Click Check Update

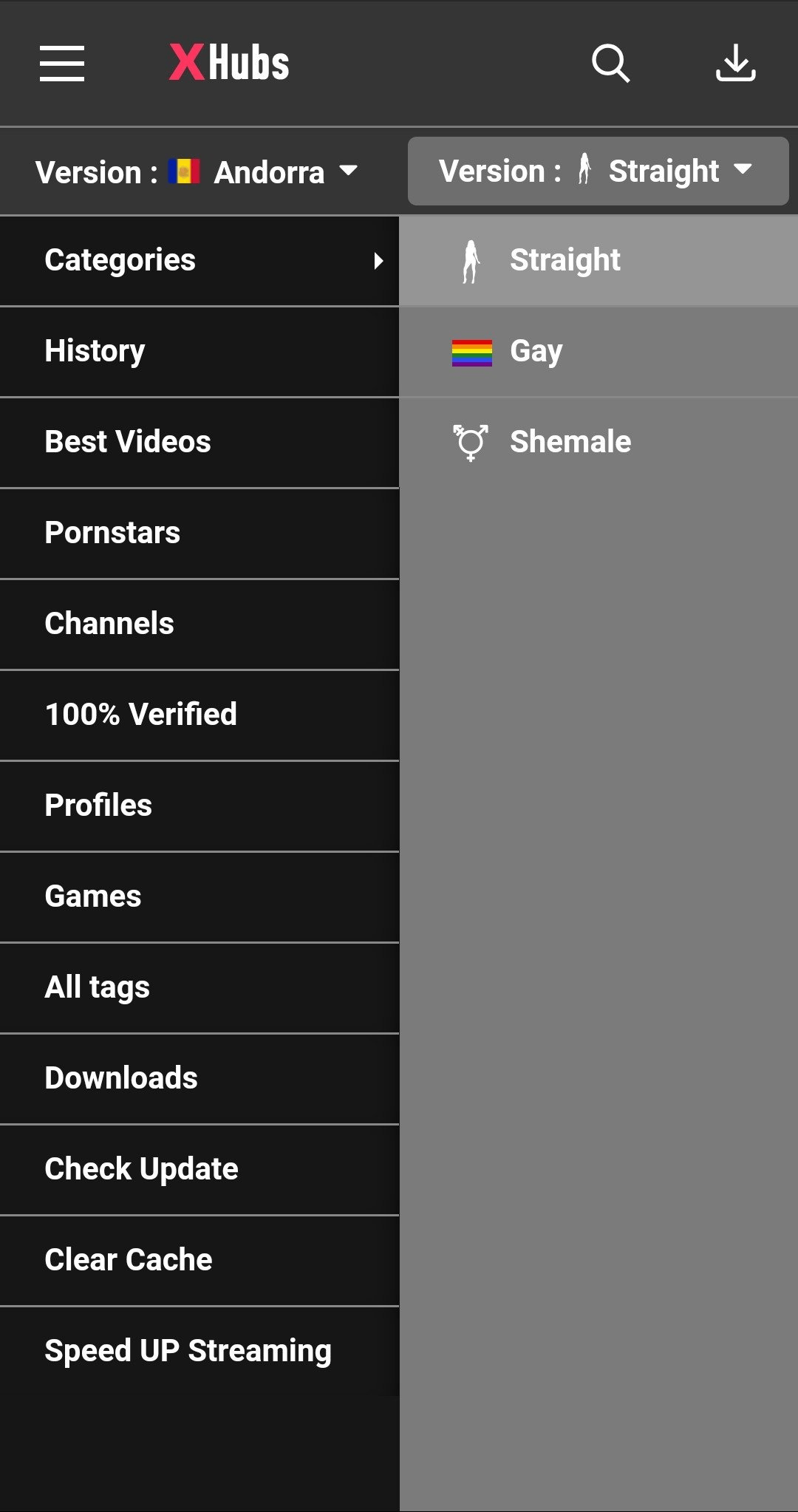pyautogui.click(x=199, y=1168)
